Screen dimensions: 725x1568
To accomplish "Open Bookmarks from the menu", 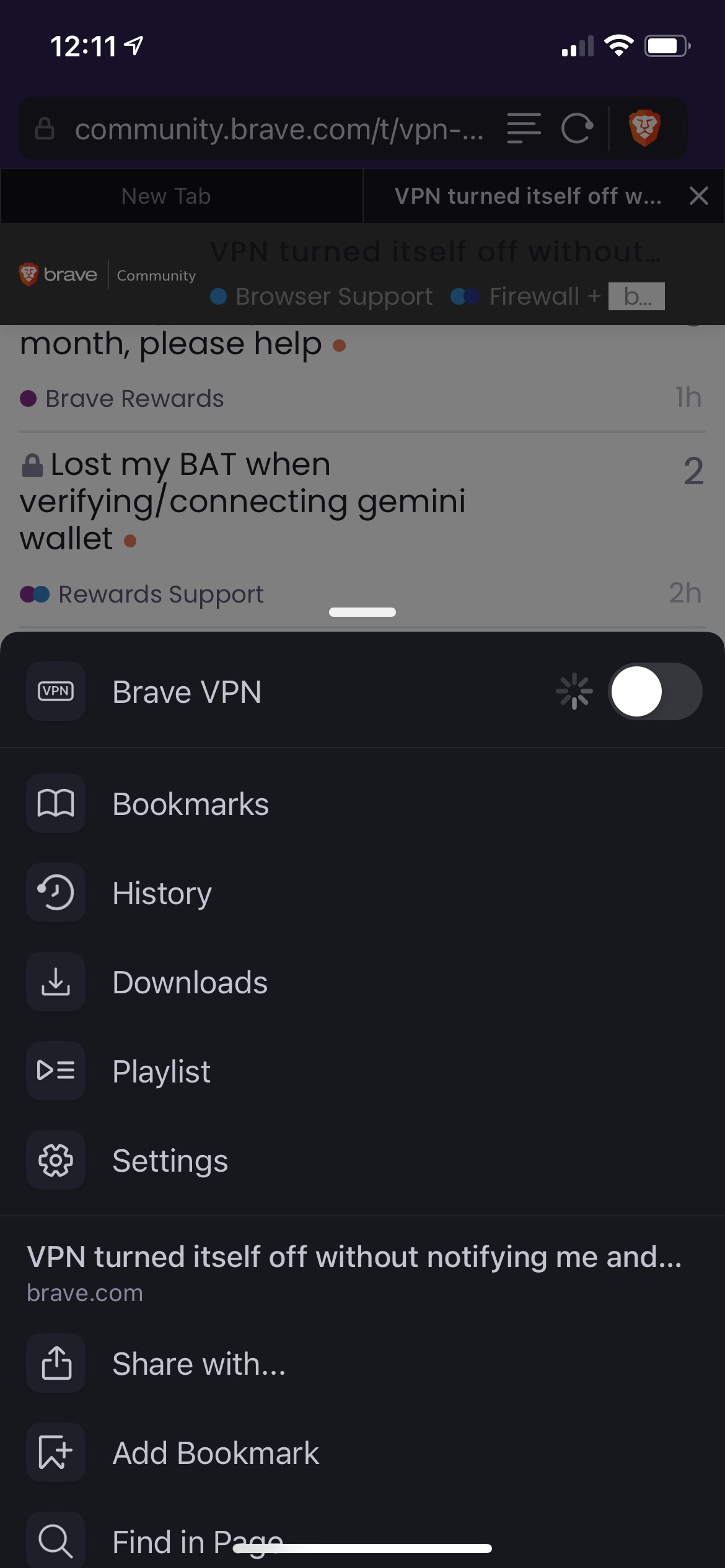I will (191, 804).
